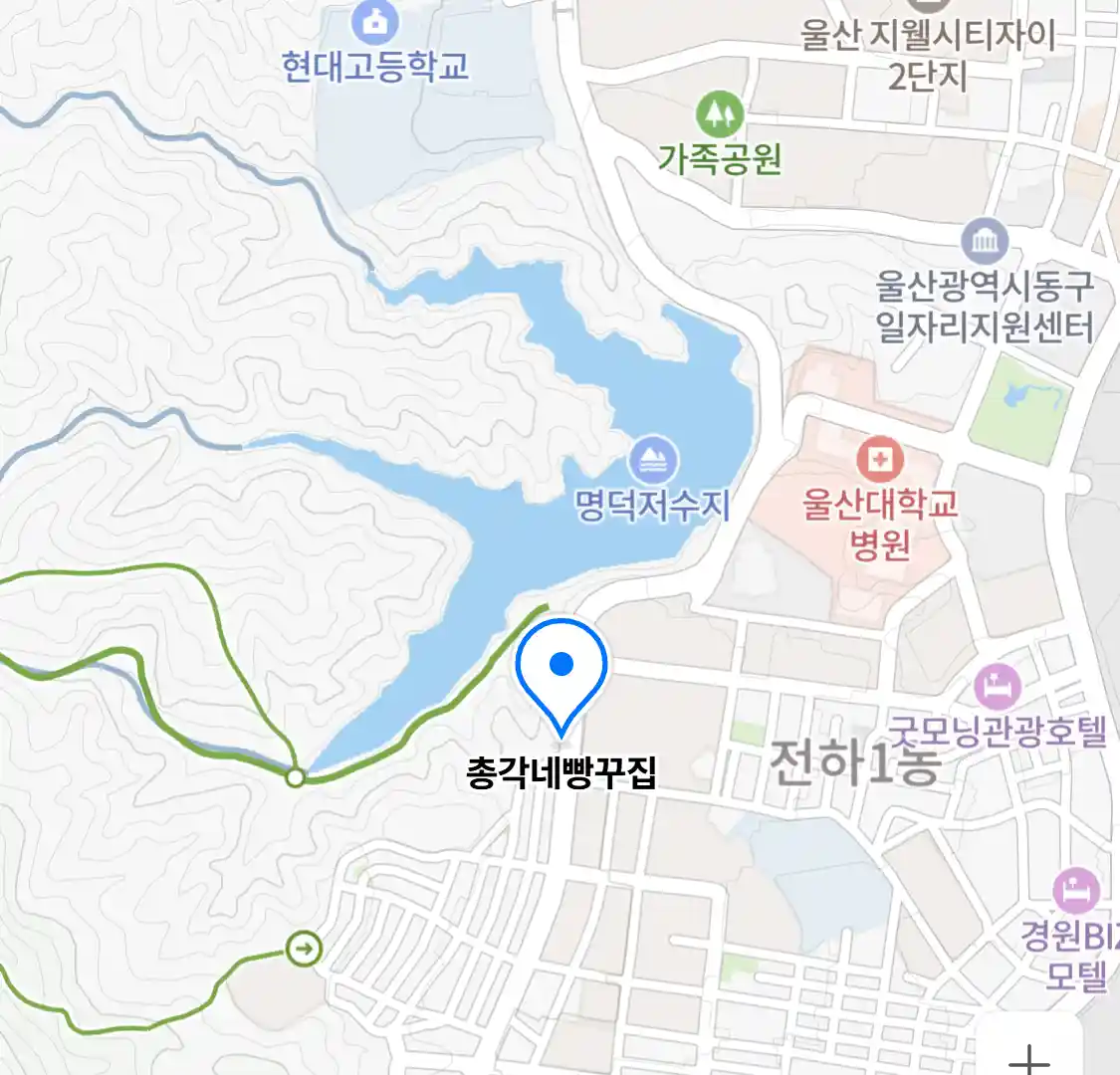The image size is (1120, 1075).
Task: Open the 경원BIZ 모텔 marker
Action: tap(1075, 892)
